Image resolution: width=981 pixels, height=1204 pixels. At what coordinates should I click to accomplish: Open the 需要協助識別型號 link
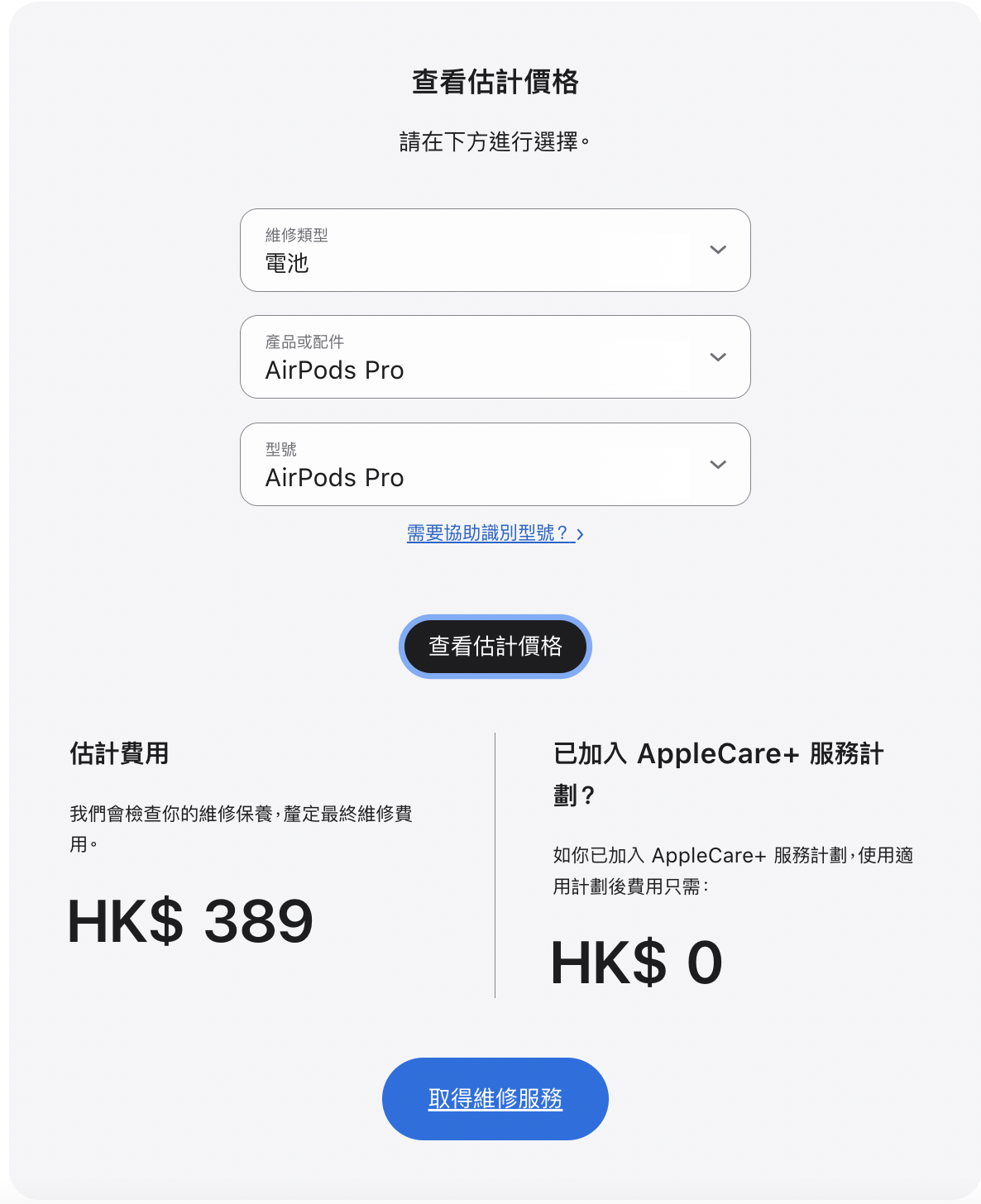(x=495, y=533)
